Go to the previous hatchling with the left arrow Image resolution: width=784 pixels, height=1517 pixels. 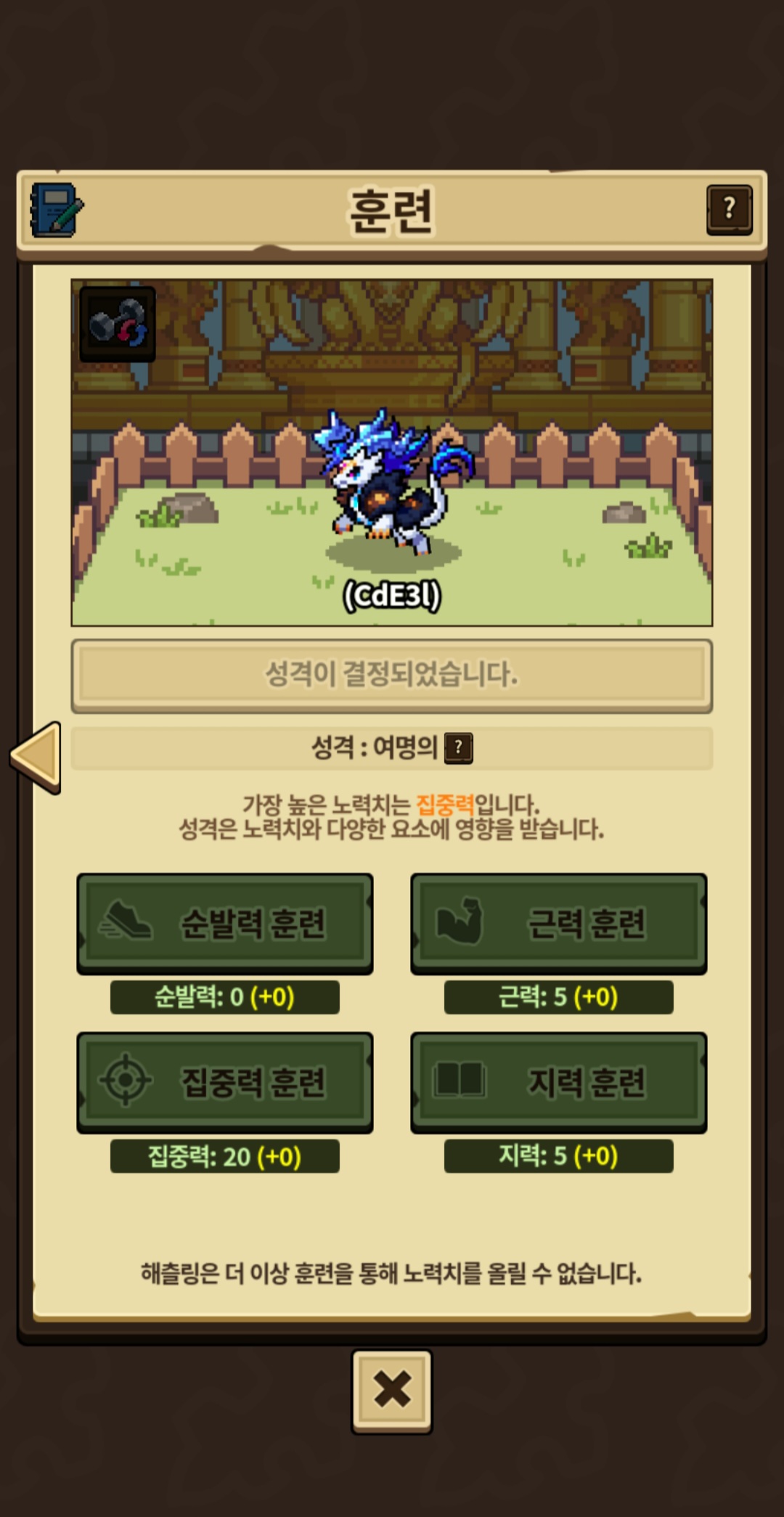(36, 757)
